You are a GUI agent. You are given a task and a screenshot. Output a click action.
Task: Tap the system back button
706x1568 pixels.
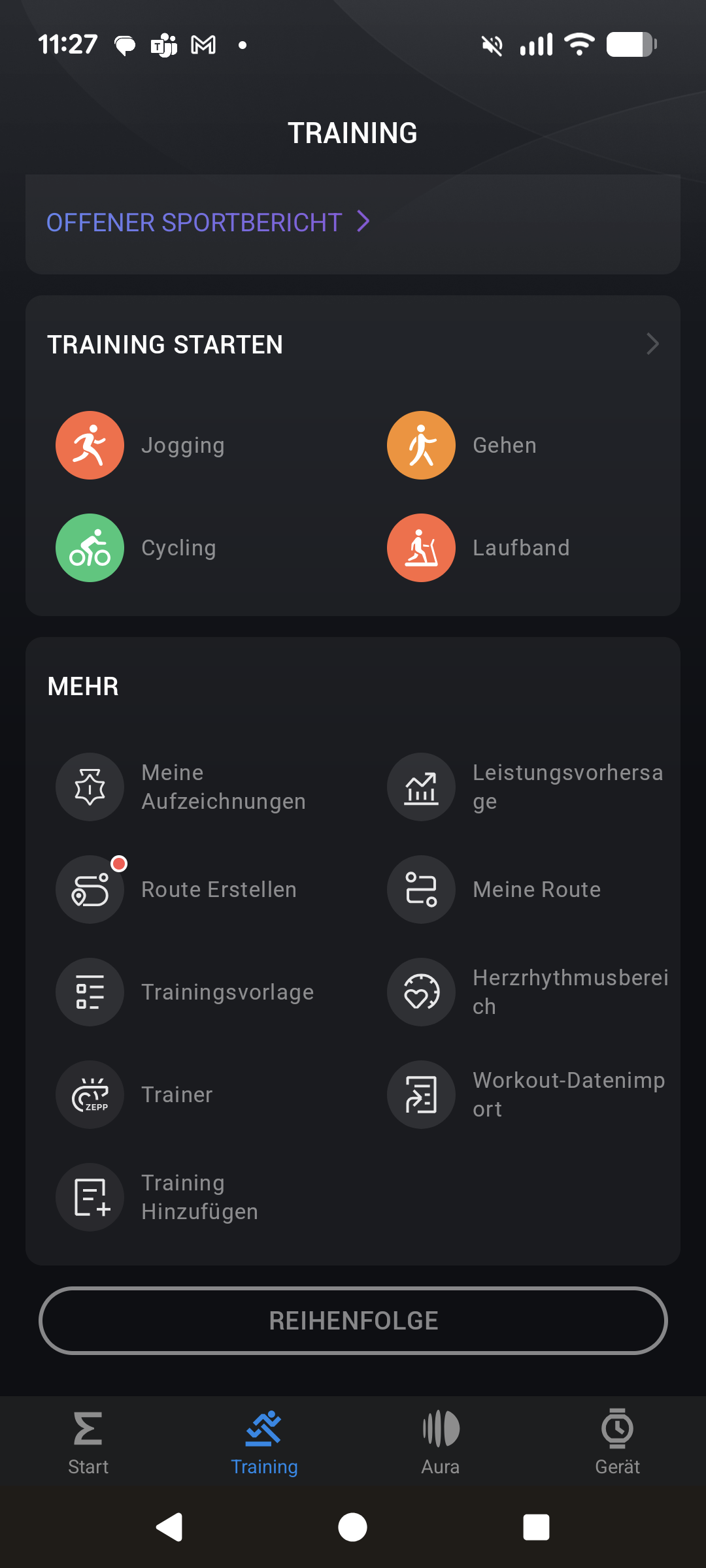[169, 1527]
